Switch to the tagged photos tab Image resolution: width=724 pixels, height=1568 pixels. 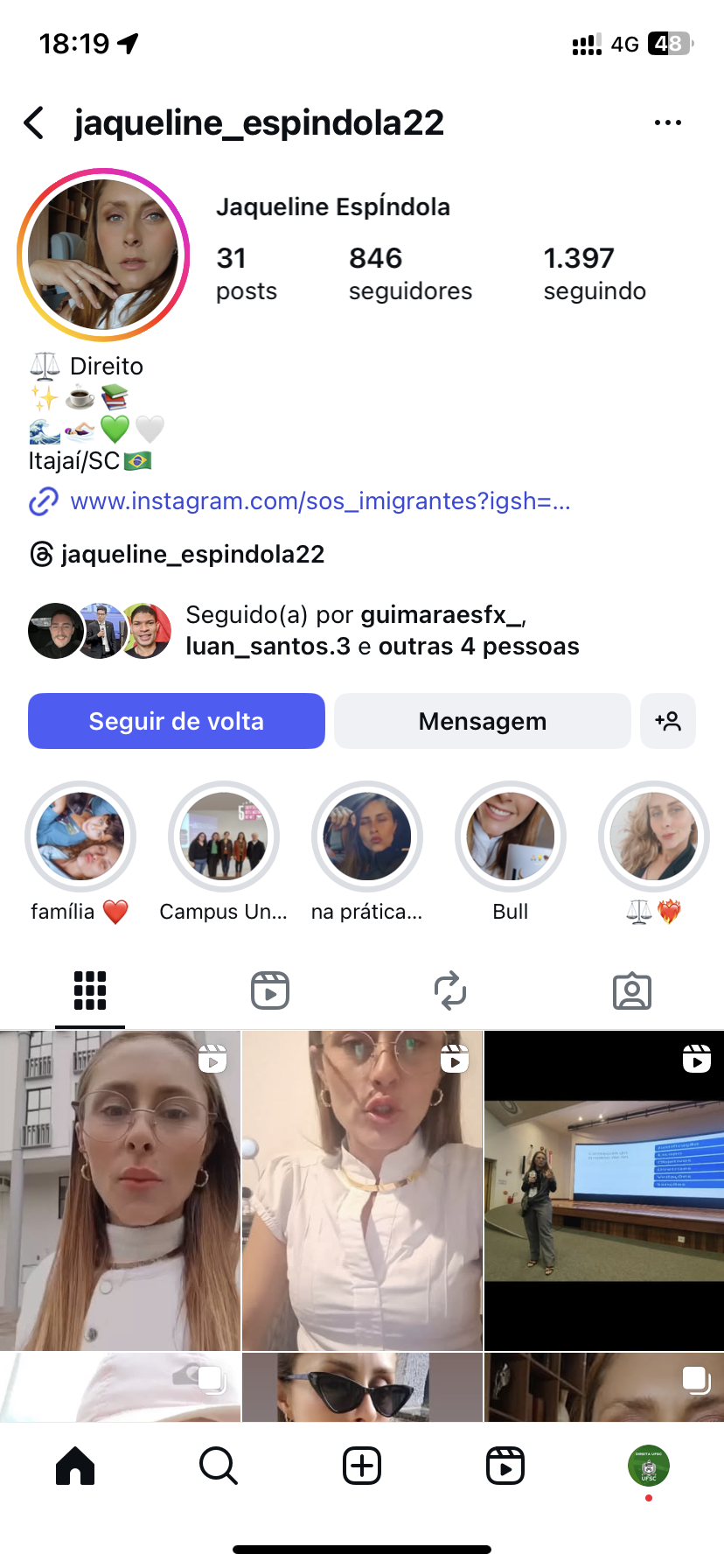click(631, 990)
